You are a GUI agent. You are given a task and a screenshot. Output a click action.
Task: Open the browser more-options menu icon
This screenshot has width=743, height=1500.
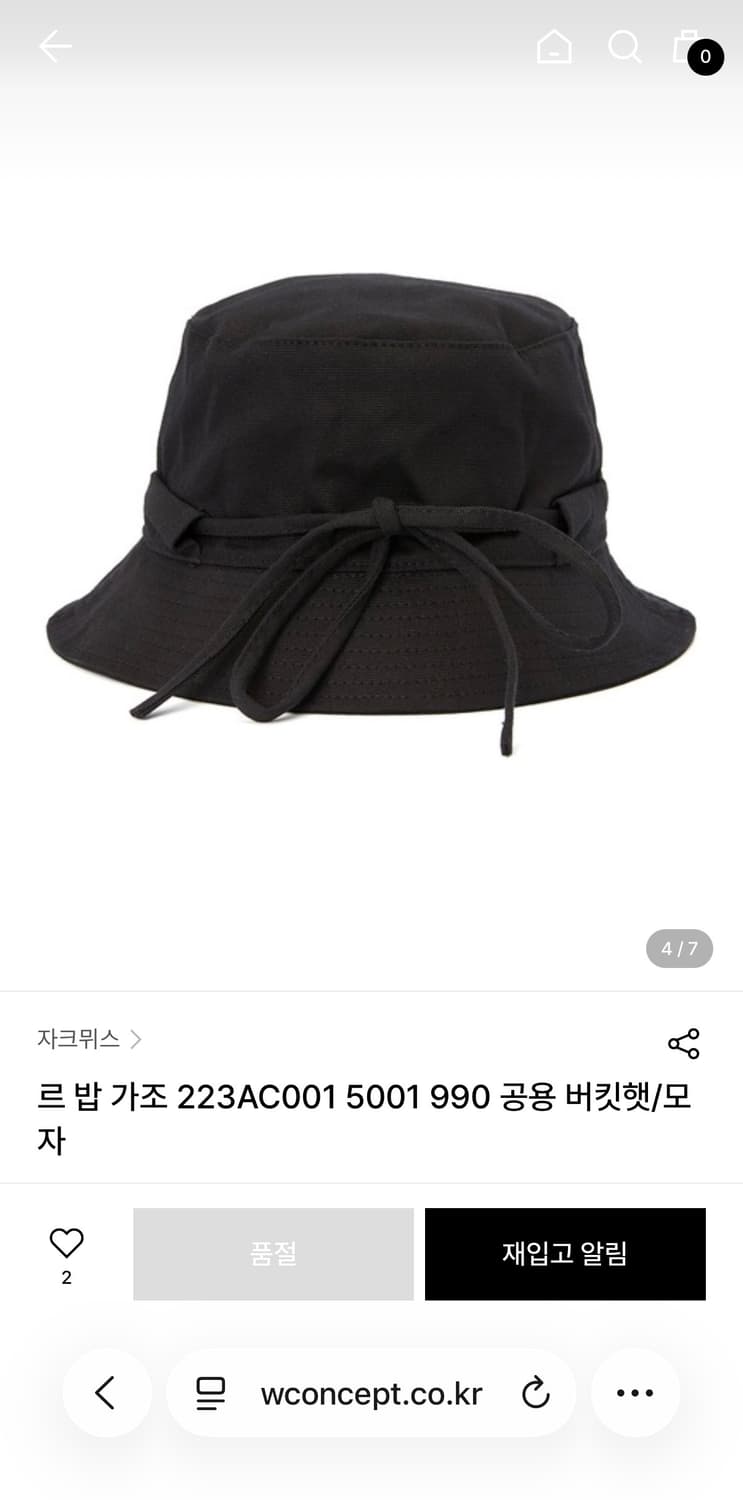(635, 1392)
